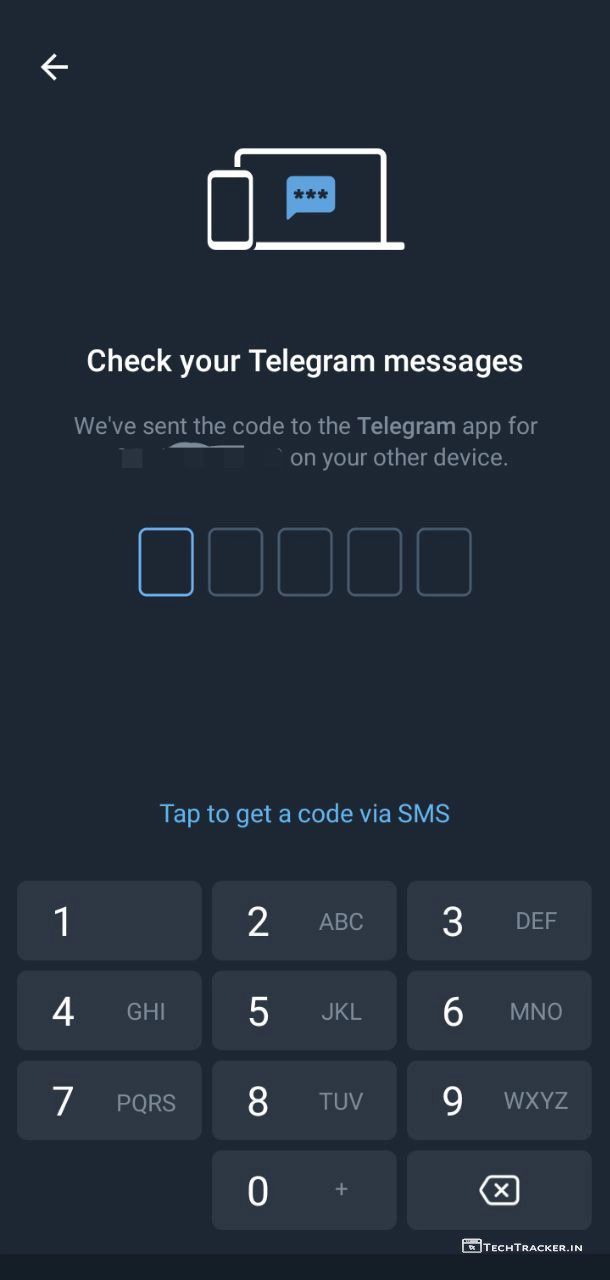
Task: Tap the 9 WXYZ key
Action: [499, 1101]
